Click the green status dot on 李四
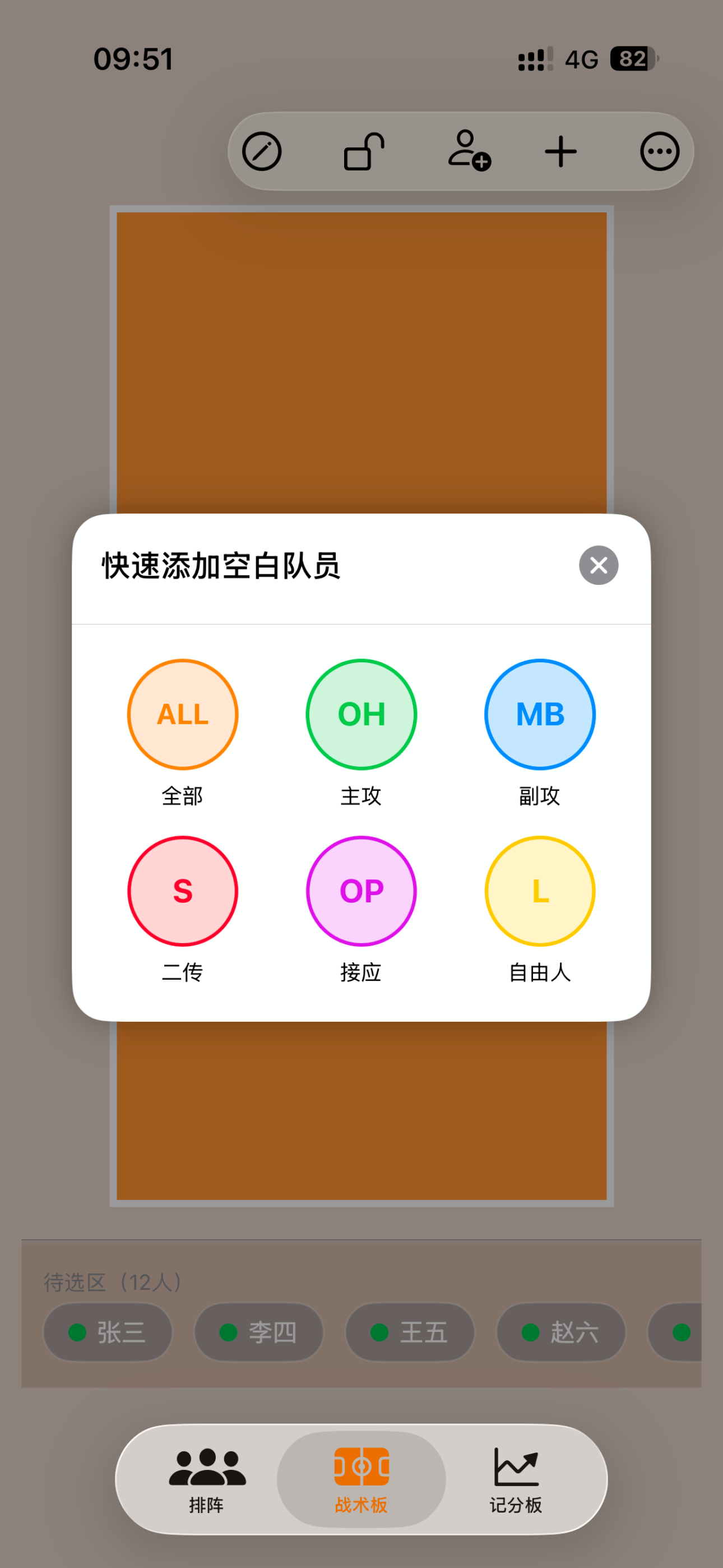Screen dimensions: 723x1568 (228, 1332)
